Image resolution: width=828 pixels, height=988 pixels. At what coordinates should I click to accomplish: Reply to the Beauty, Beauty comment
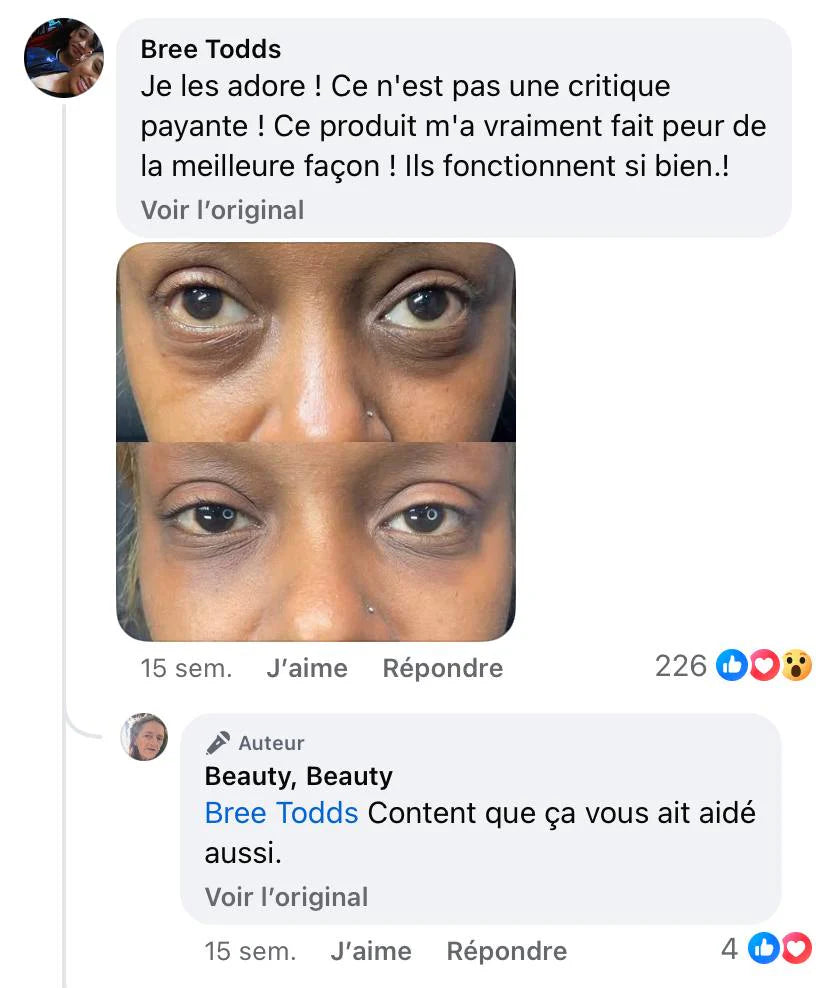(506, 951)
